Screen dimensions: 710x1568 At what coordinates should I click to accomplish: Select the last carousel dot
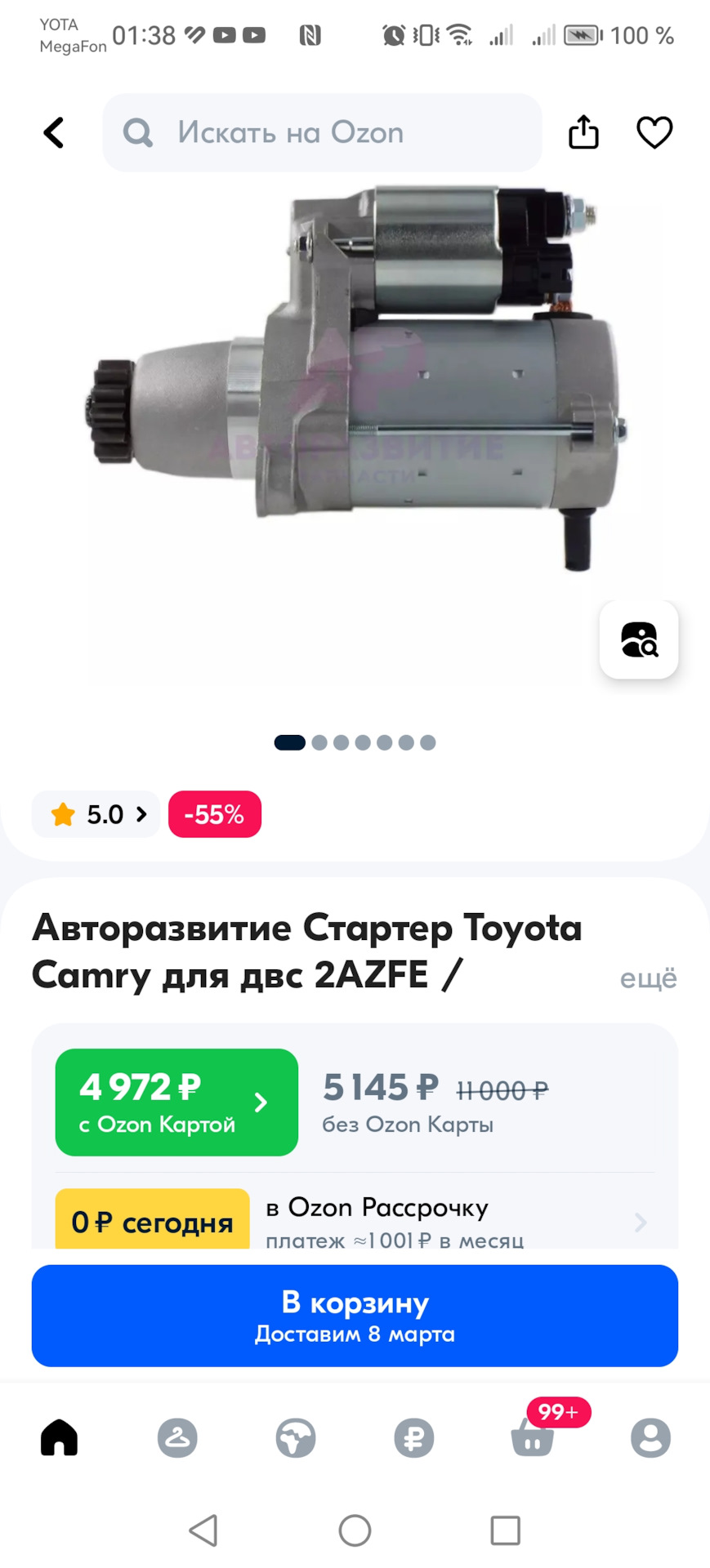pos(426,742)
